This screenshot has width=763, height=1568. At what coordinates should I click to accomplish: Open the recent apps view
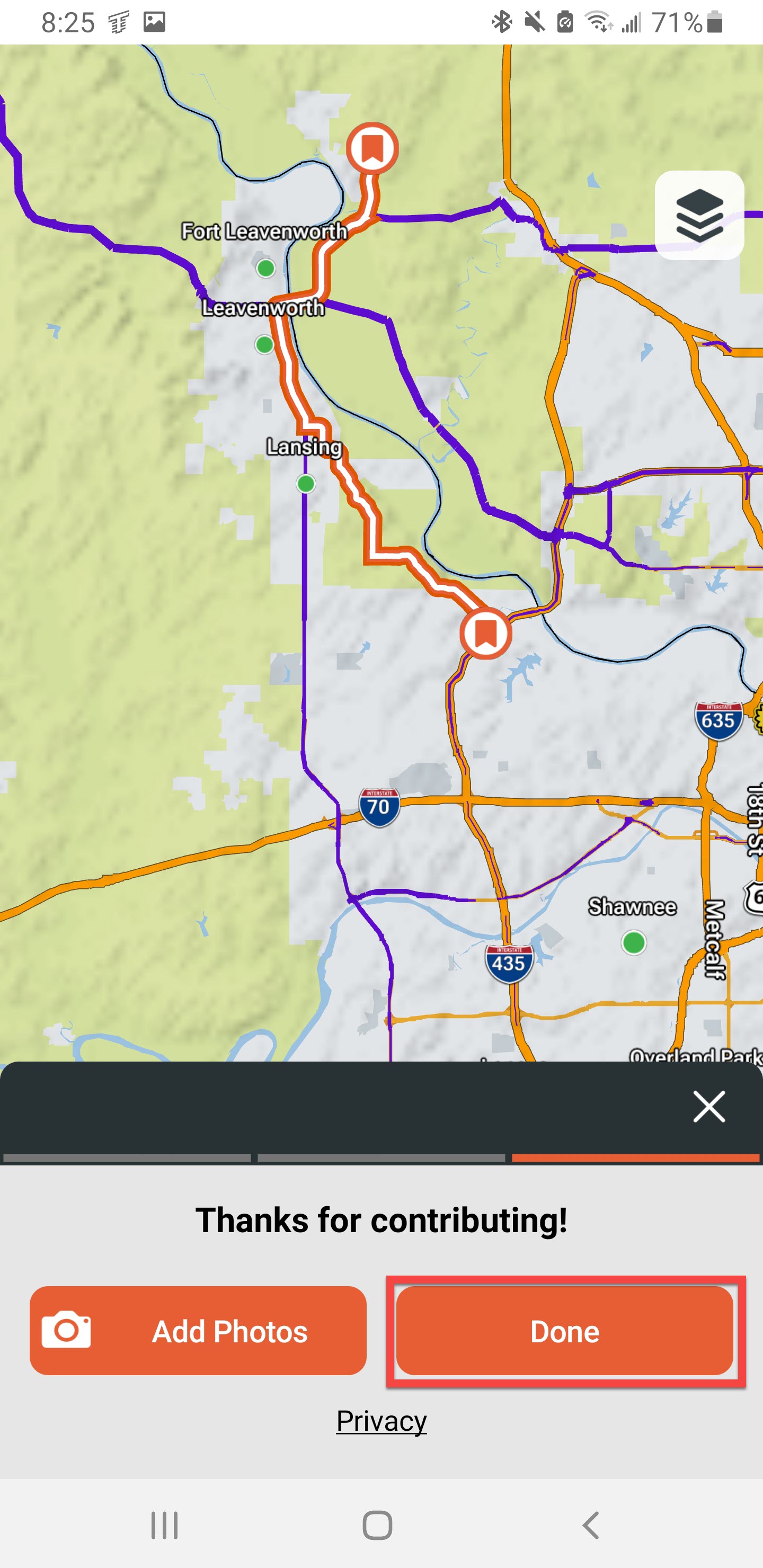(164, 1525)
